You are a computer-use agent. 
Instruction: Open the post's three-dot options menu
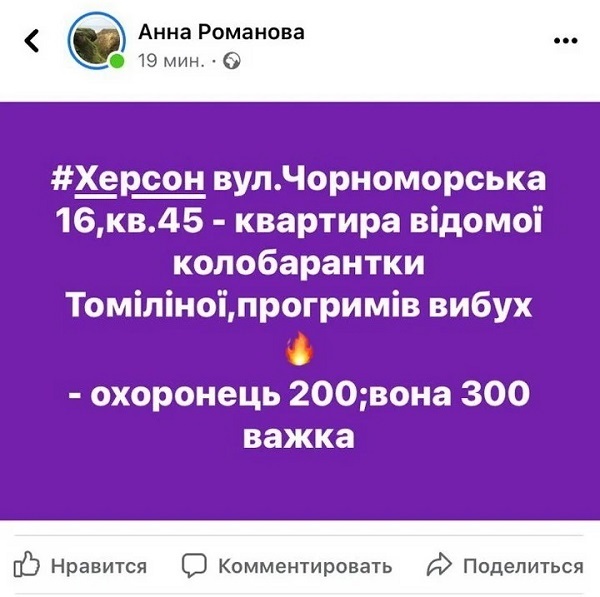(565, 42)
